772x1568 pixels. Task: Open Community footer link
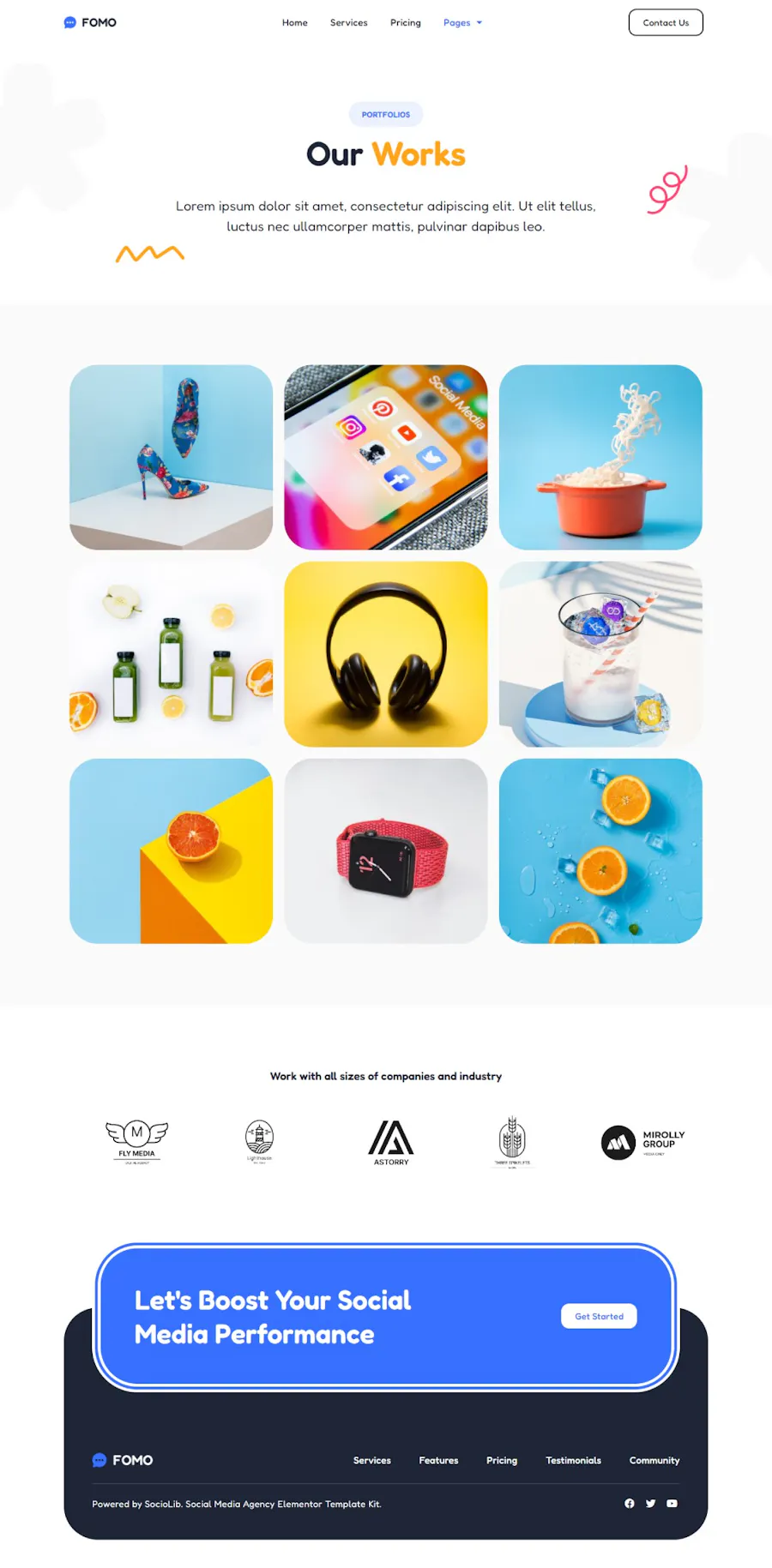pyautogui.click(x=654, y=1460)
